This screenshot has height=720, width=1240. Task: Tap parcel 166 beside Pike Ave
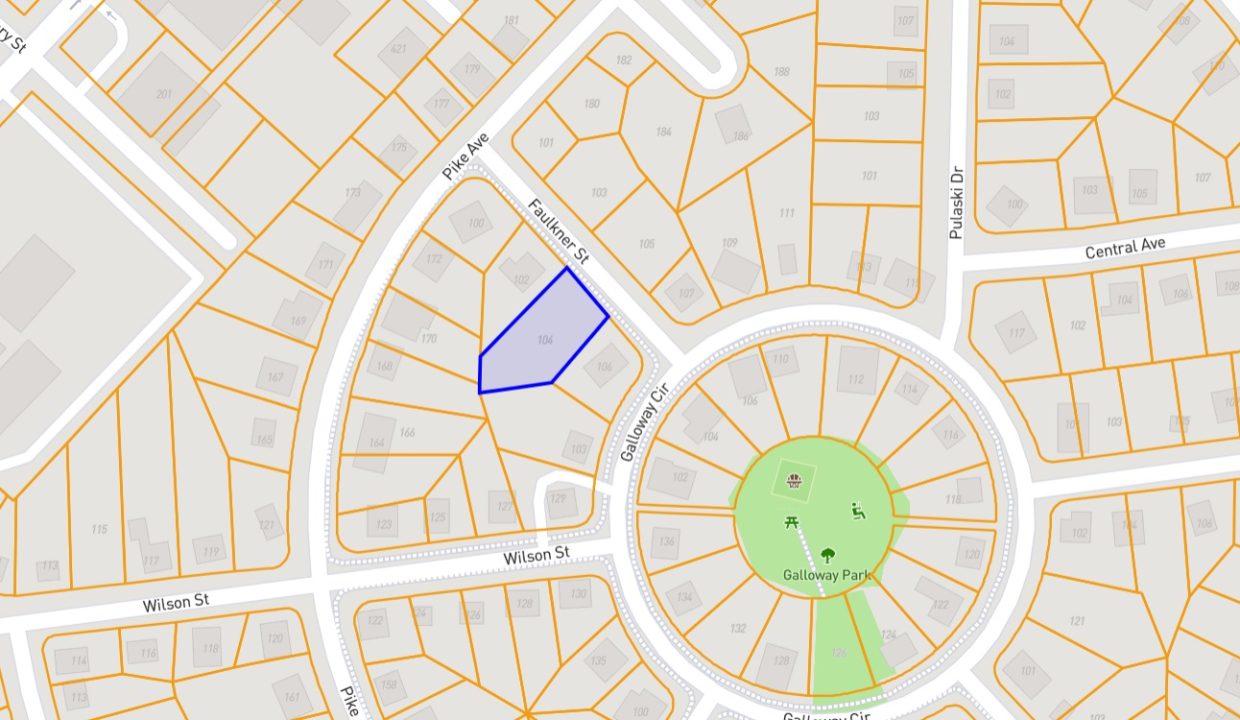[x=407, y=432]
